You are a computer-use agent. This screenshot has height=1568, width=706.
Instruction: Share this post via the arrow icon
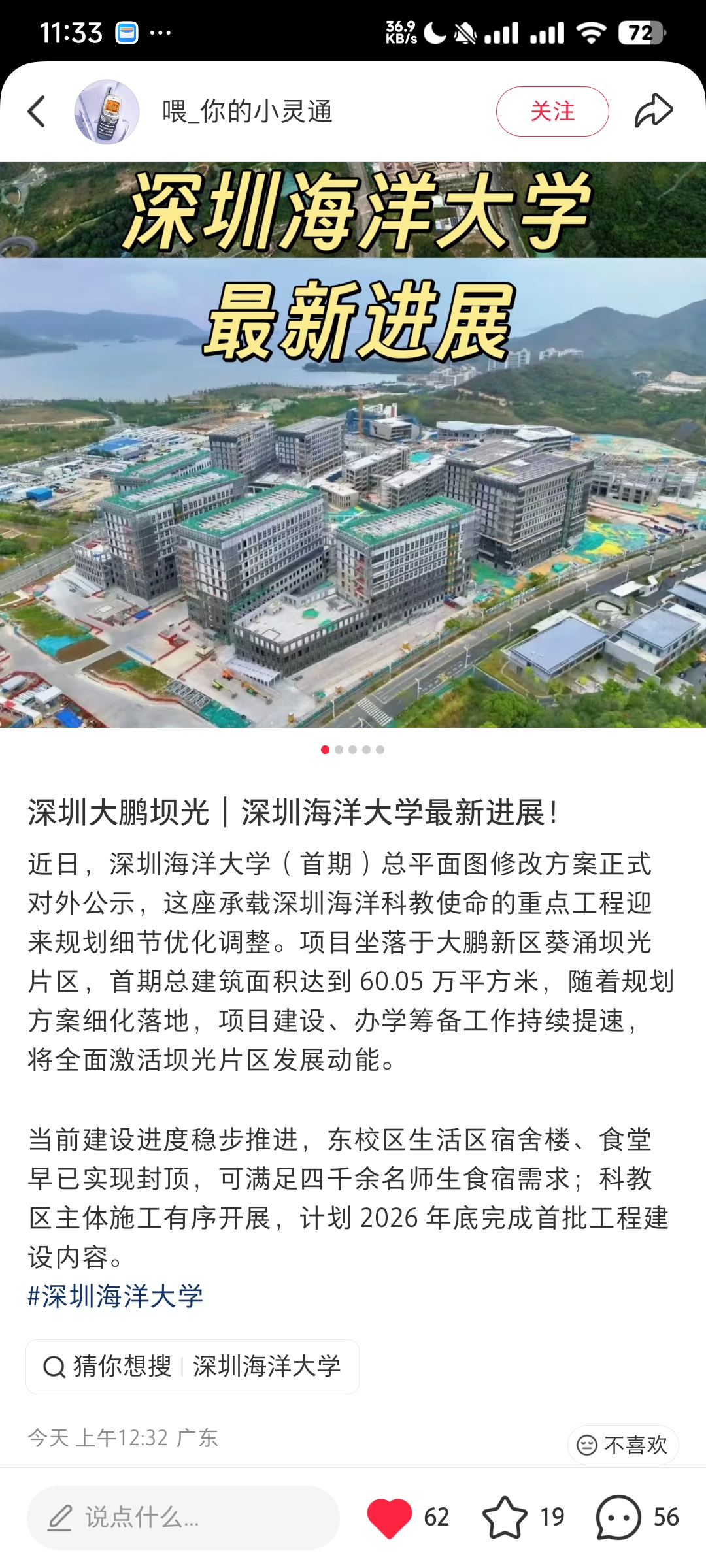(x=654, y=110)
